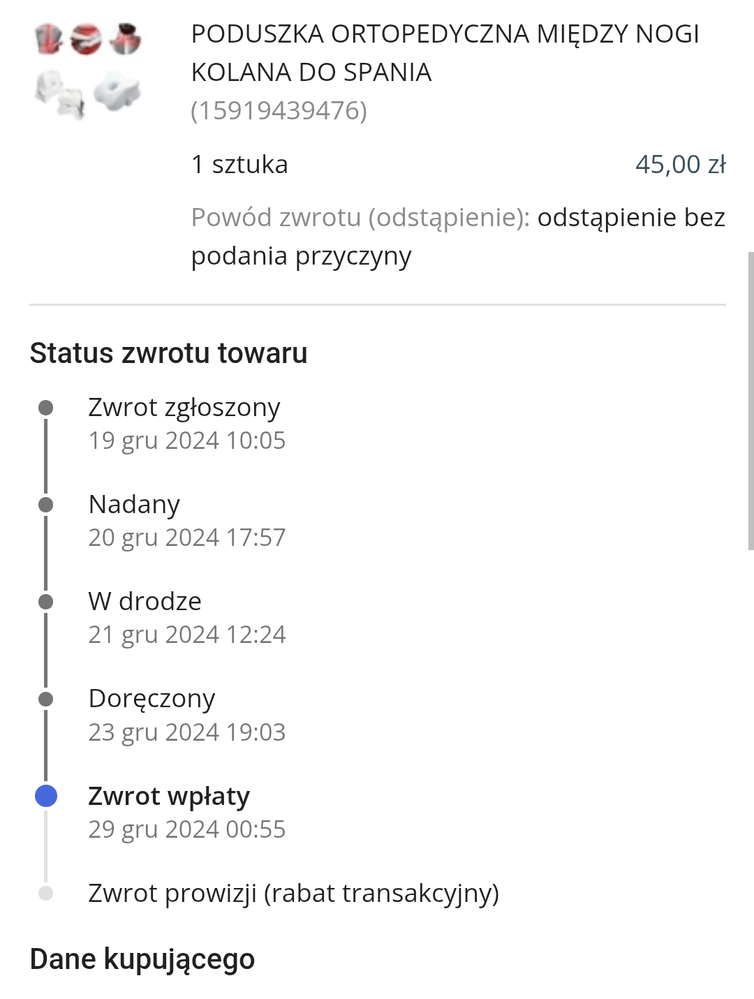Select the 'Zwrot zgłoszony' step label

(x=184, y=405)
